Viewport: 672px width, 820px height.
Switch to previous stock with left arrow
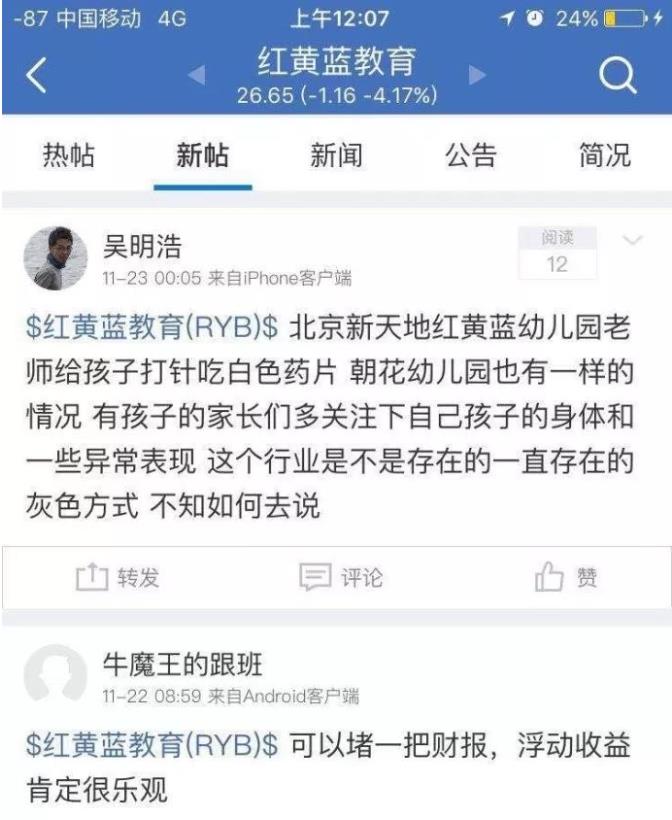point(197,75)
